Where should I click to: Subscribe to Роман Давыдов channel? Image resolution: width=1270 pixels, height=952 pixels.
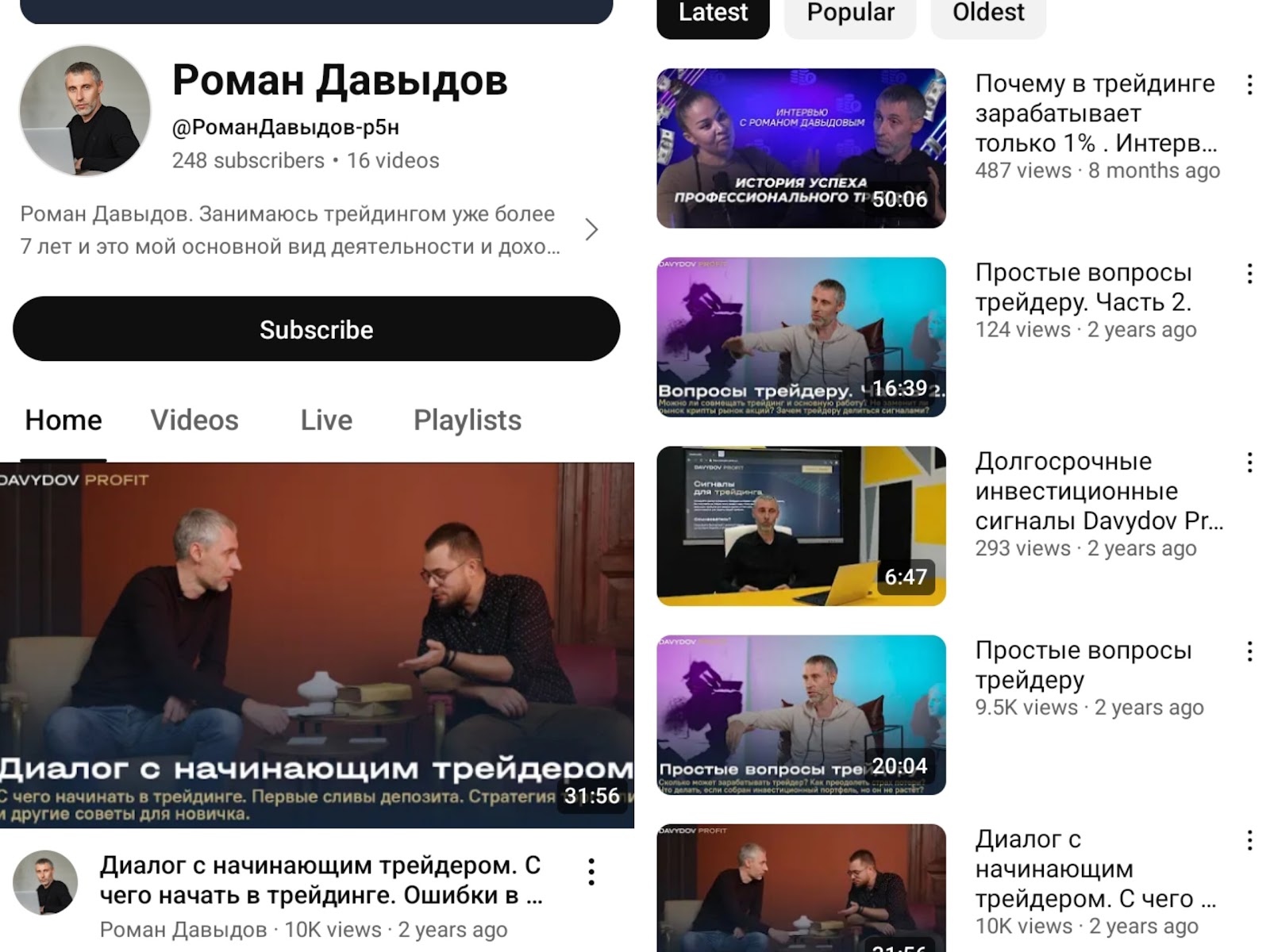point(316,329)
